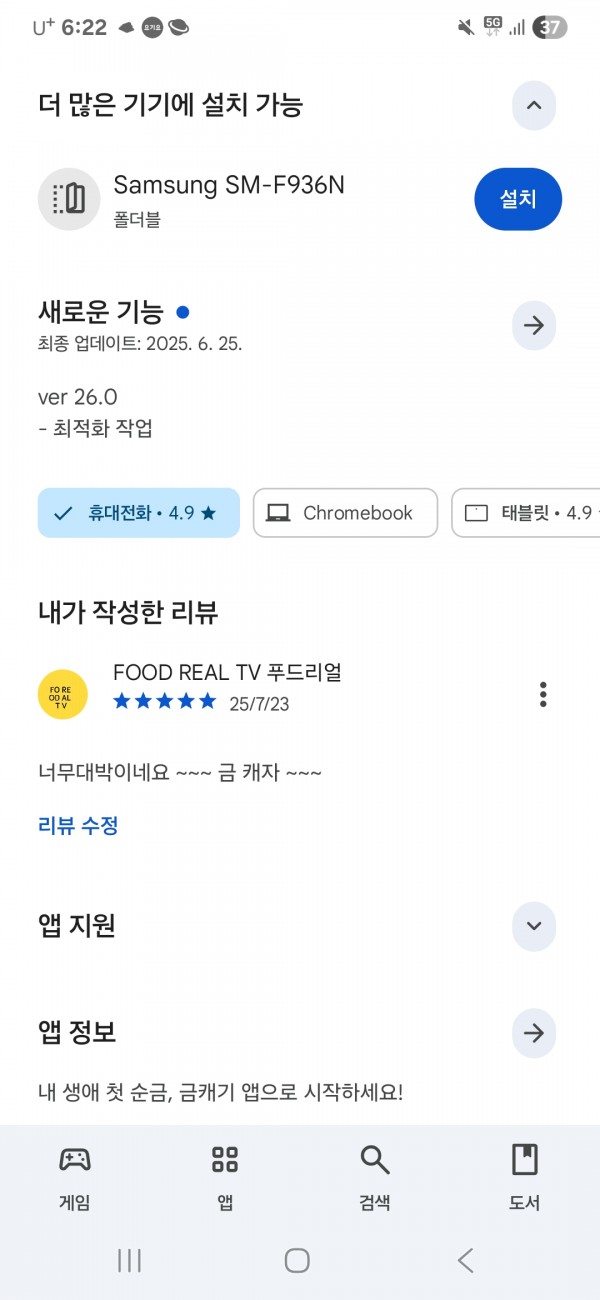The image size is (600, 1300).
Task: Switch to the 게임 tab
Action: coord(75,1178)
